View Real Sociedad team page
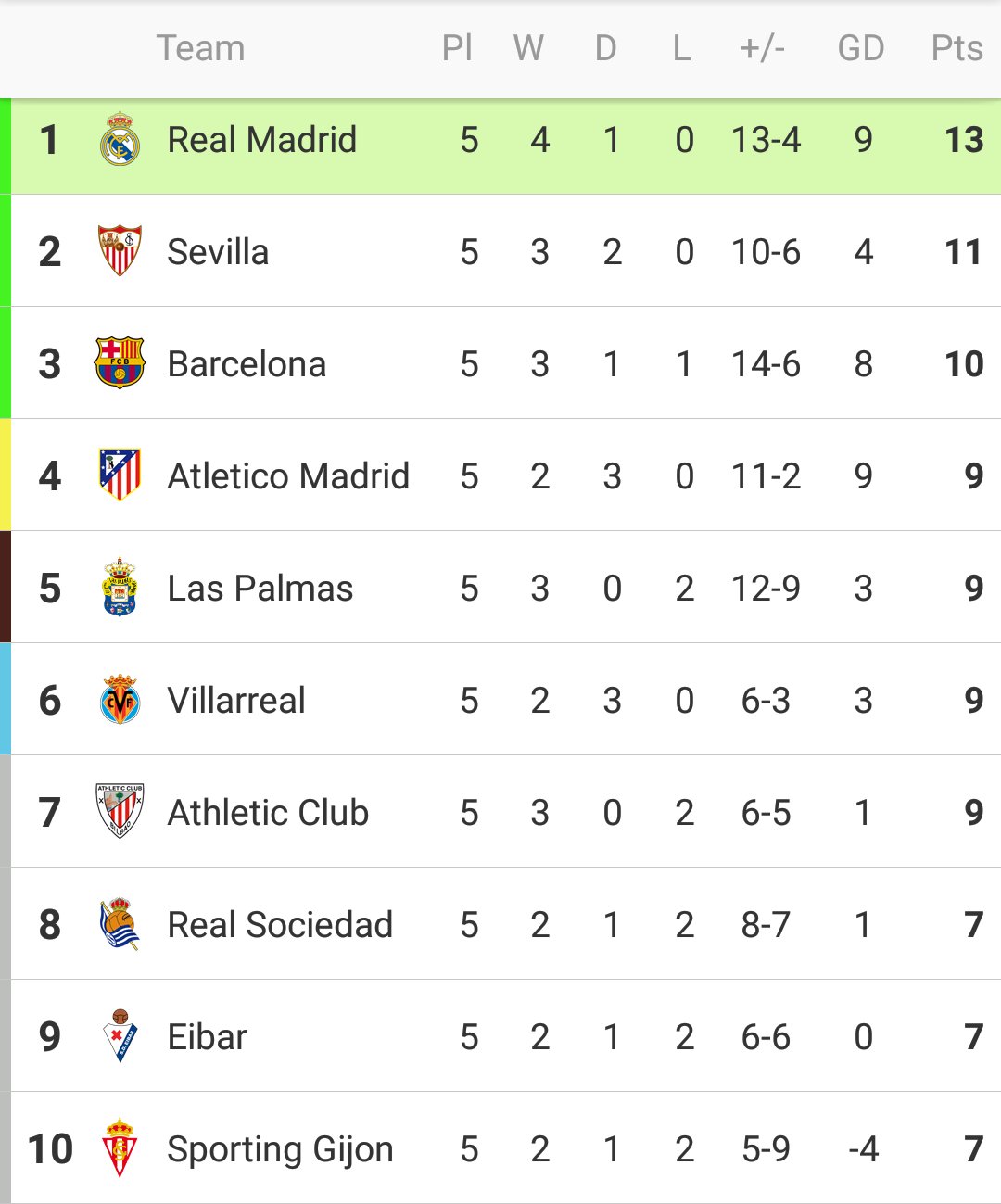 click(x=280, y=925)
